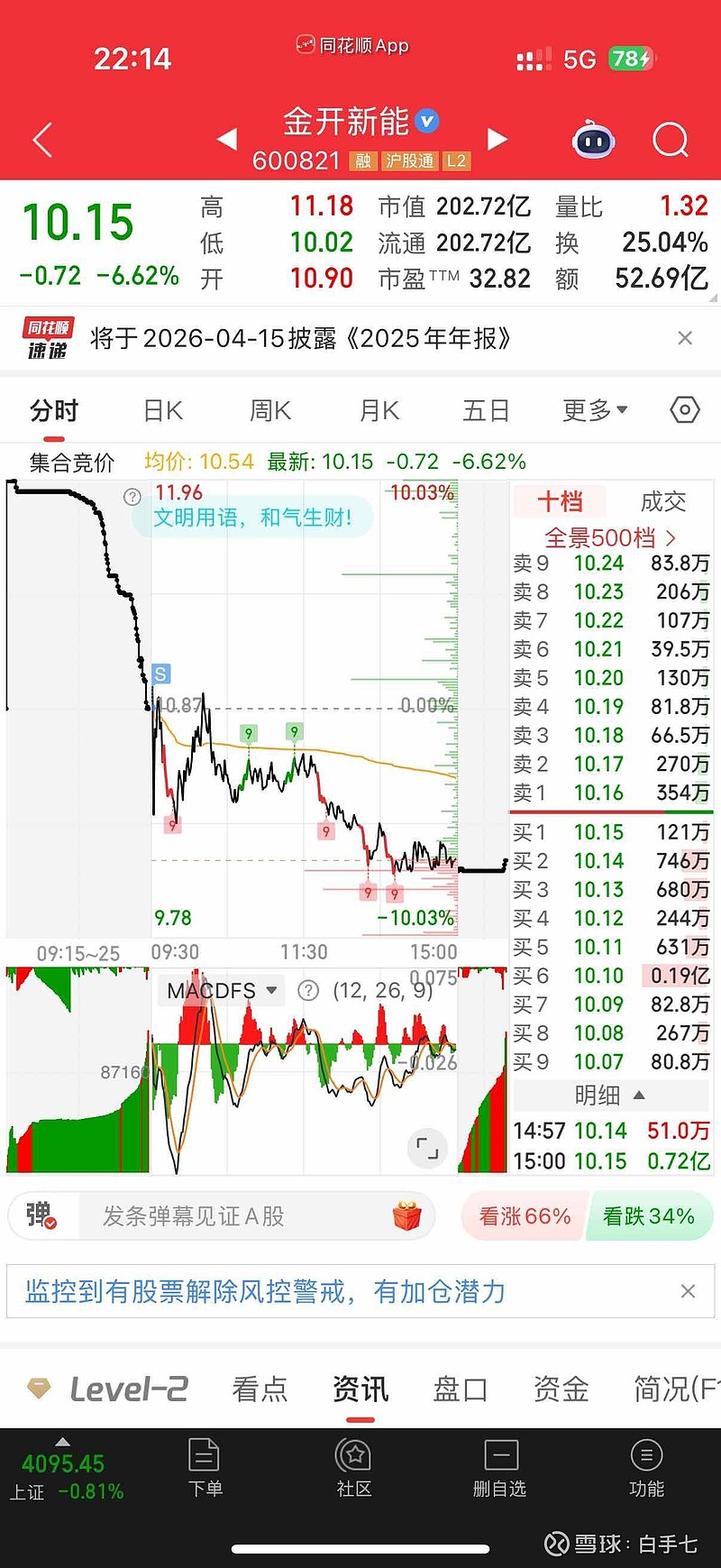The image size is (721, 1568).
Task: Tap 删自选 to remove from watchlist
Action: tap(500, 1468)
